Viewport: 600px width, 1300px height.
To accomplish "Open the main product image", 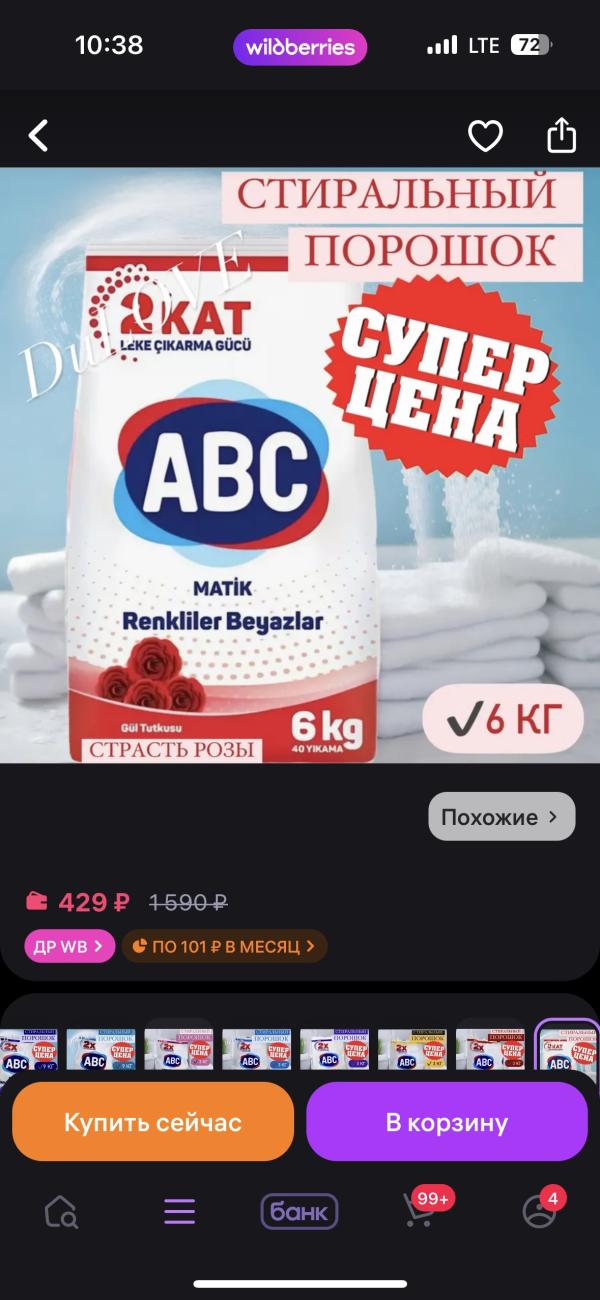I will [x=300, y=465].
